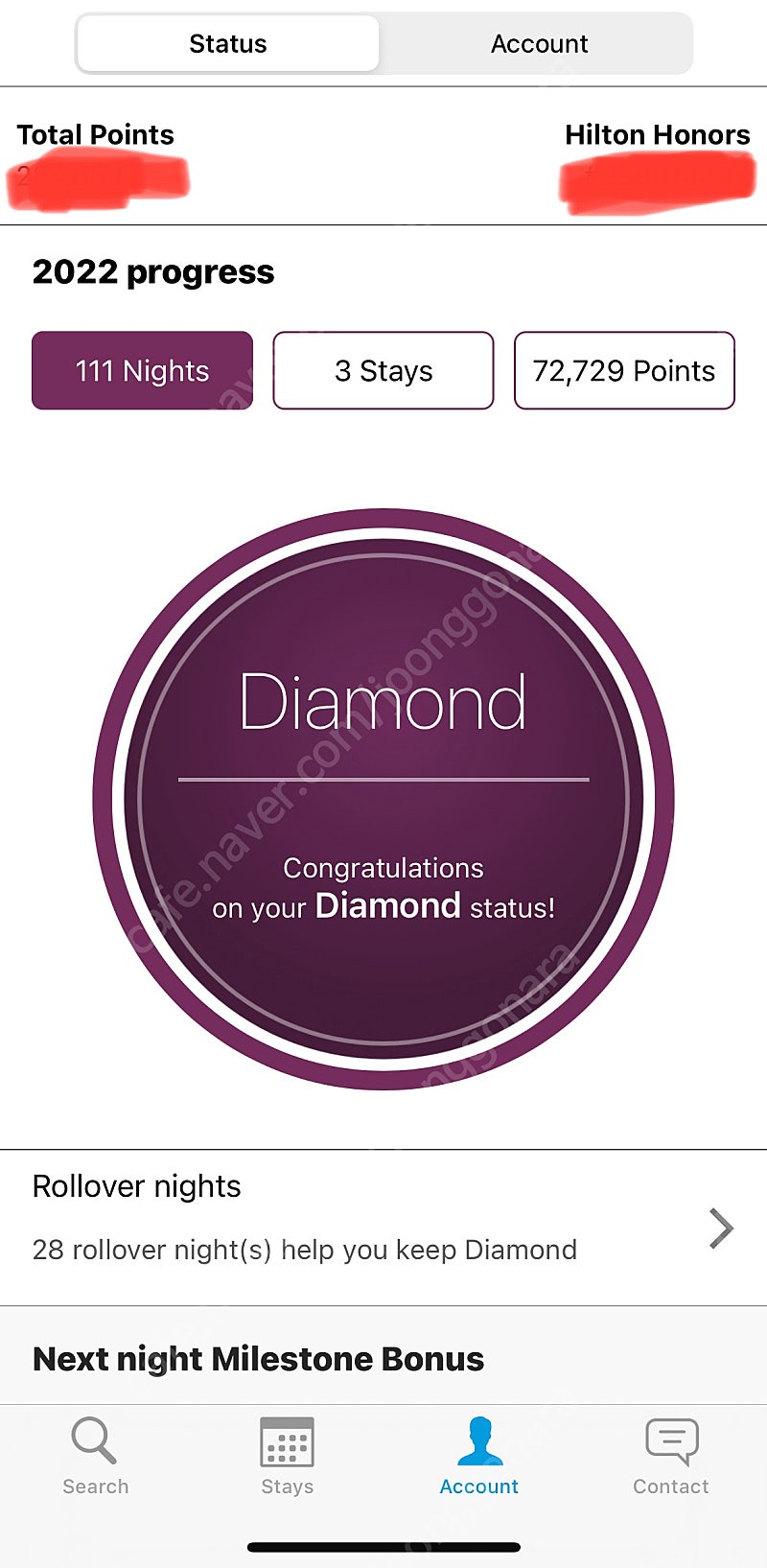
Task: Show progress by 3 Stays
Action: pos(383,371)
